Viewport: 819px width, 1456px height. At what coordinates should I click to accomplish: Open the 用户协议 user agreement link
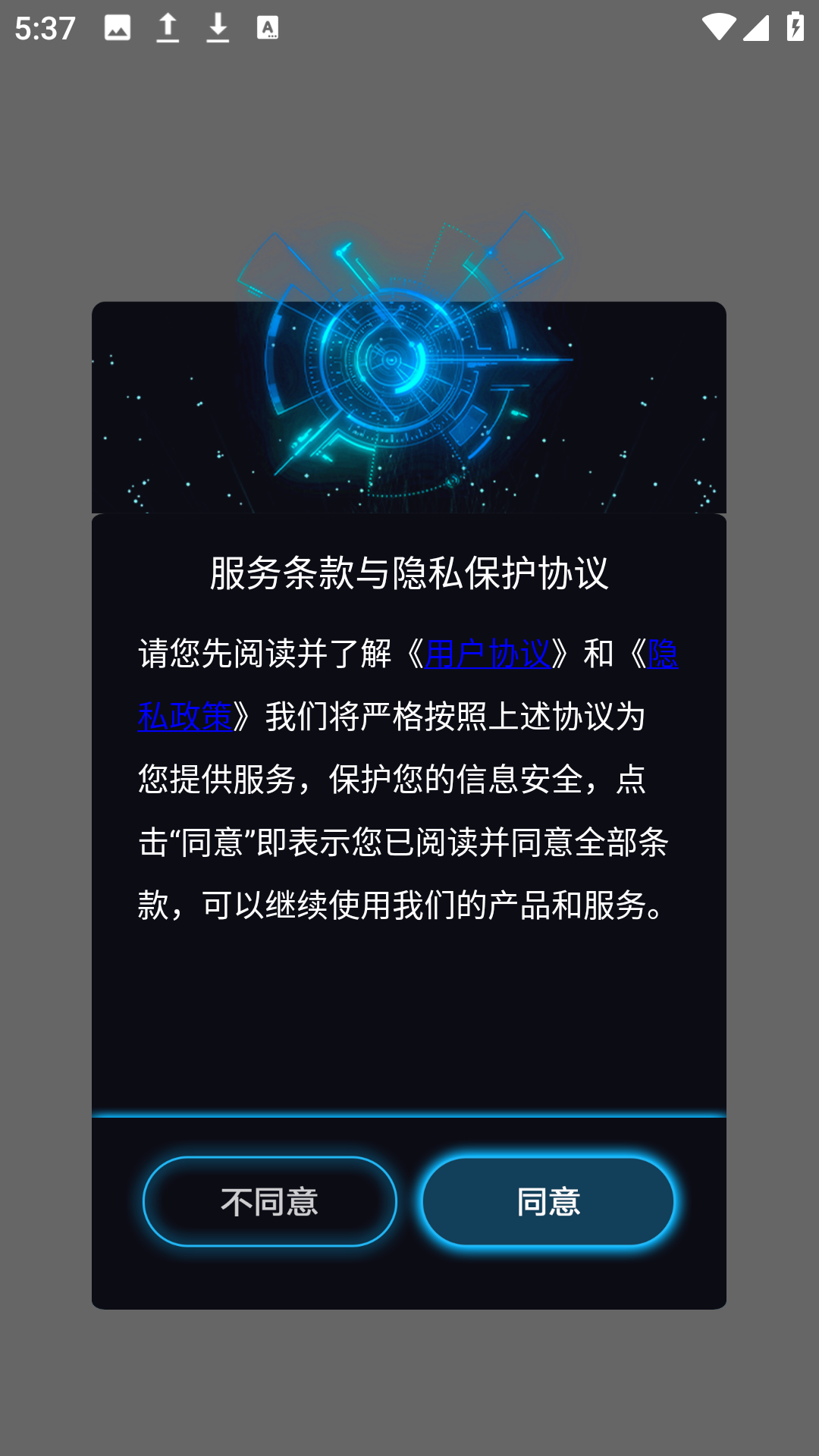coord(487,654)
